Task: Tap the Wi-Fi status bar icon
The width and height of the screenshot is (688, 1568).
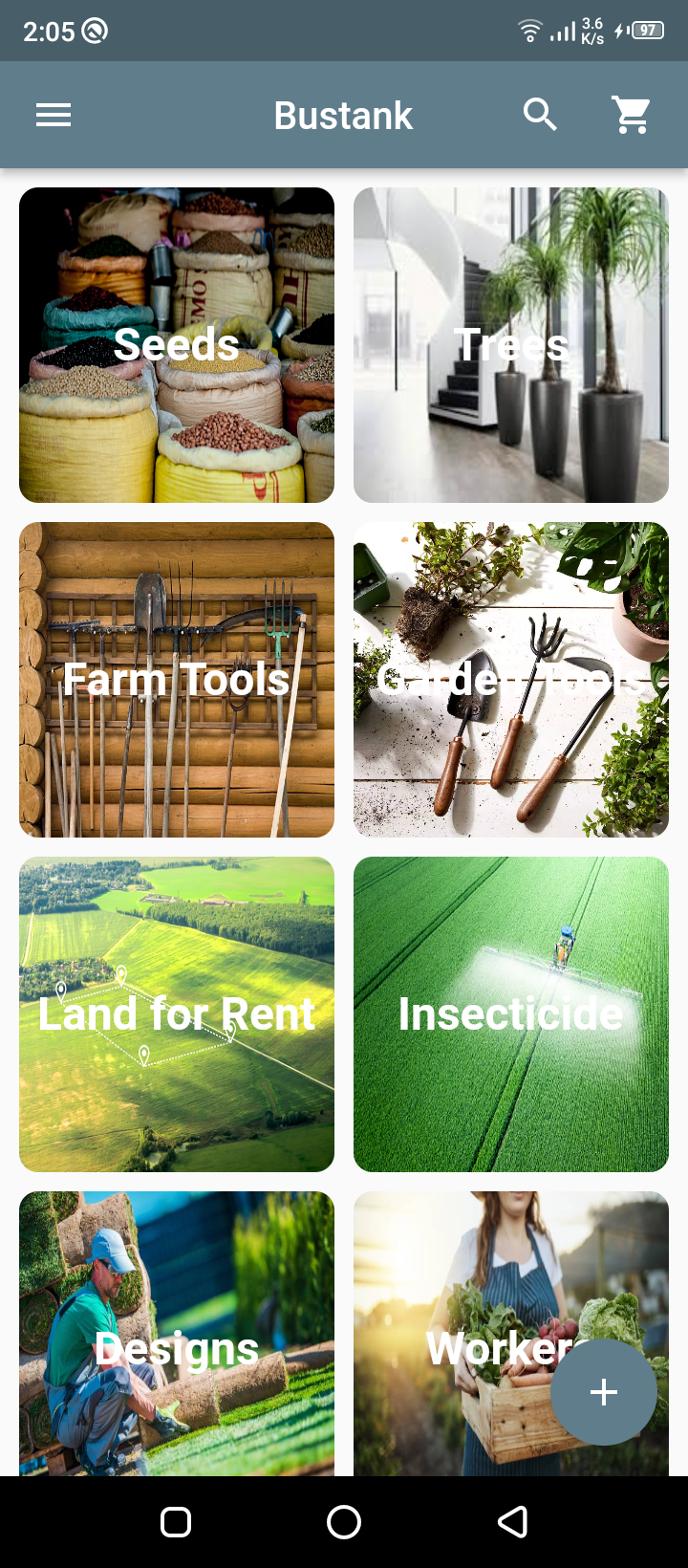Action: click(529, 30)
